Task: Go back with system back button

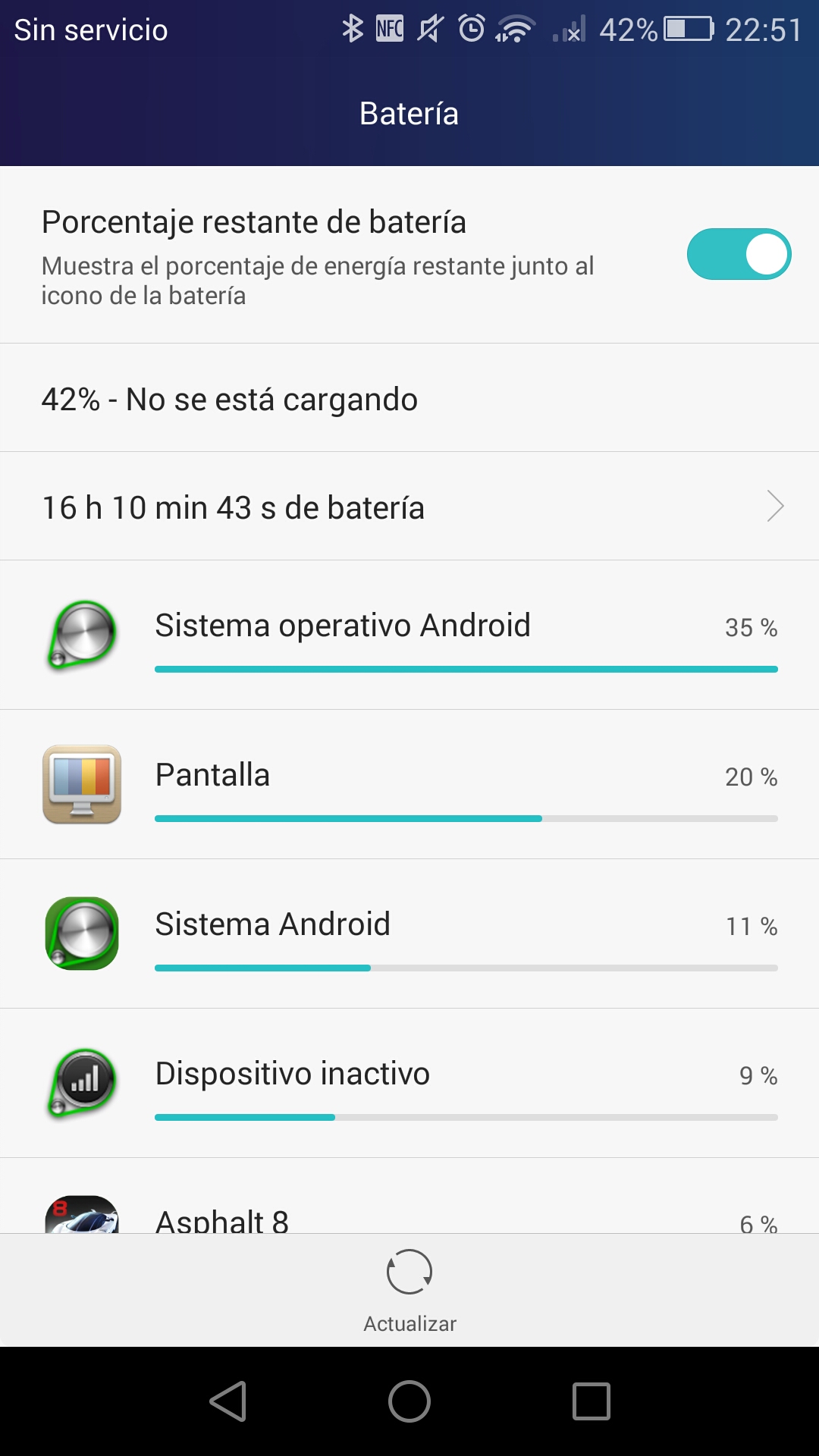Action: [228, 1401]
